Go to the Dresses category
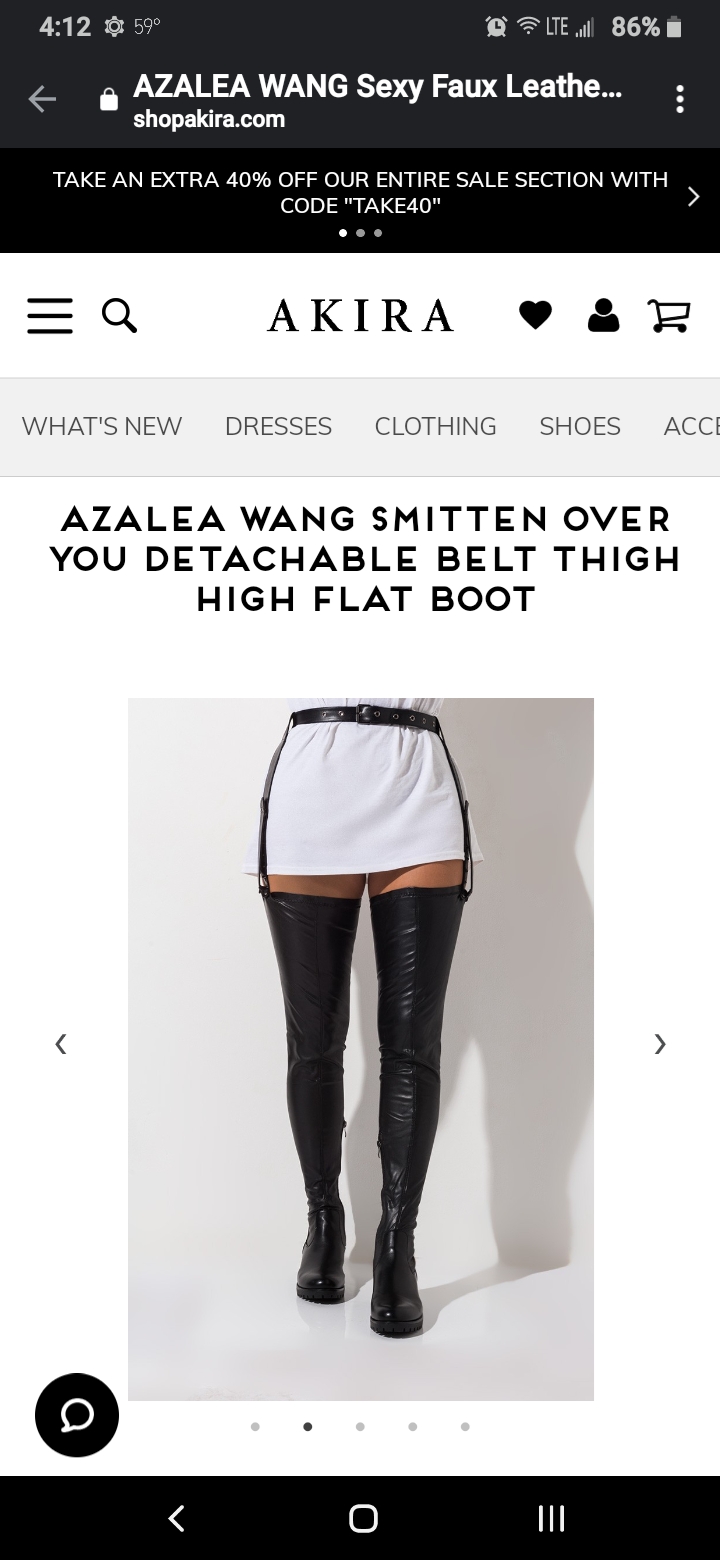720x1560 pixels. (x=278, y=426)
